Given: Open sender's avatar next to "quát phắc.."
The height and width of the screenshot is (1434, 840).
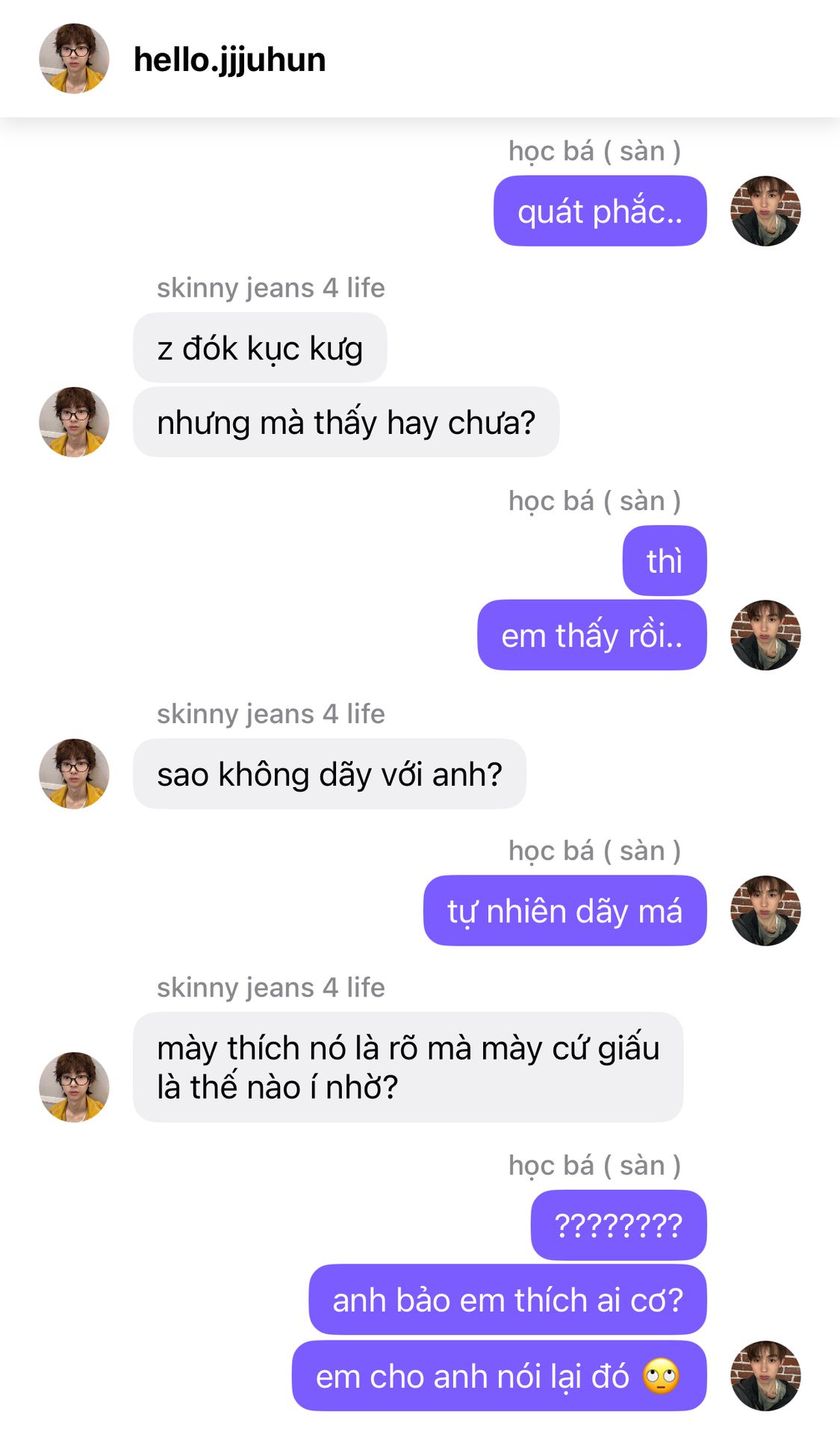Looking at the screenshot, I should tap(765, 211).
